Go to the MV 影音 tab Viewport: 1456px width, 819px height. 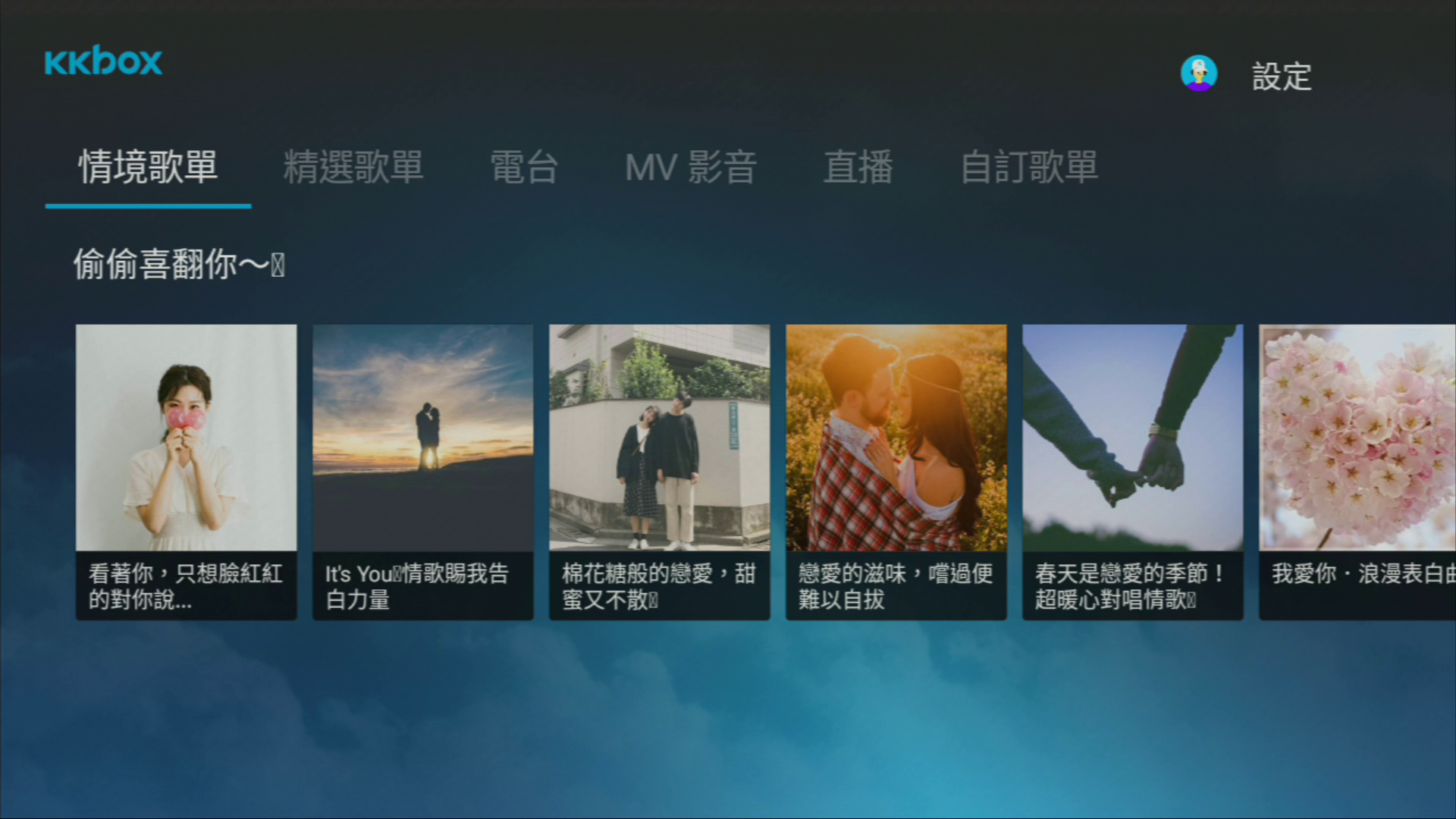[690, 167]
